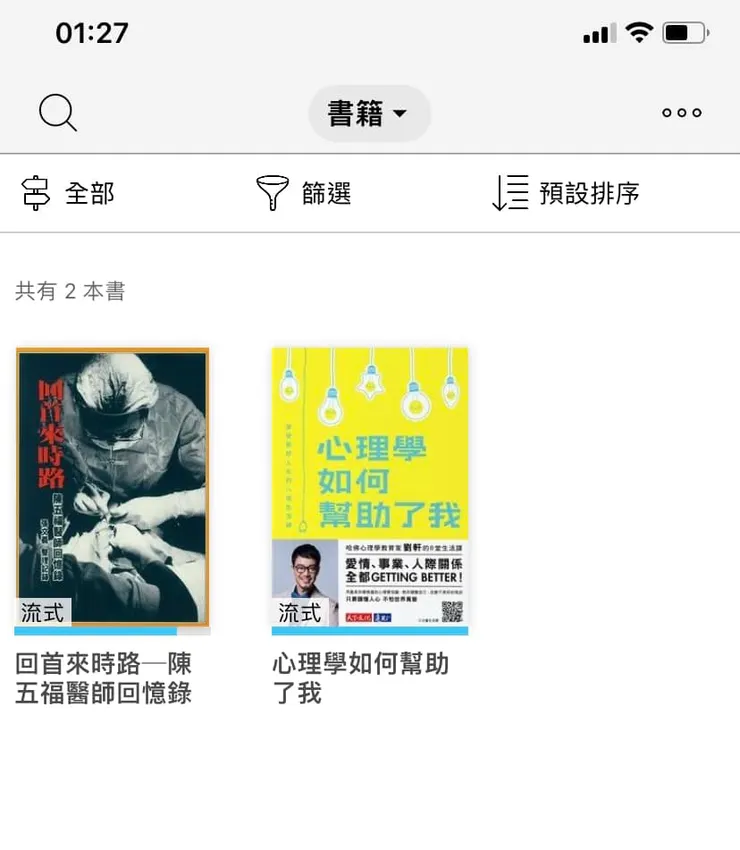
Task: Tap the 流式 badge on the left book
Action: 41,612
